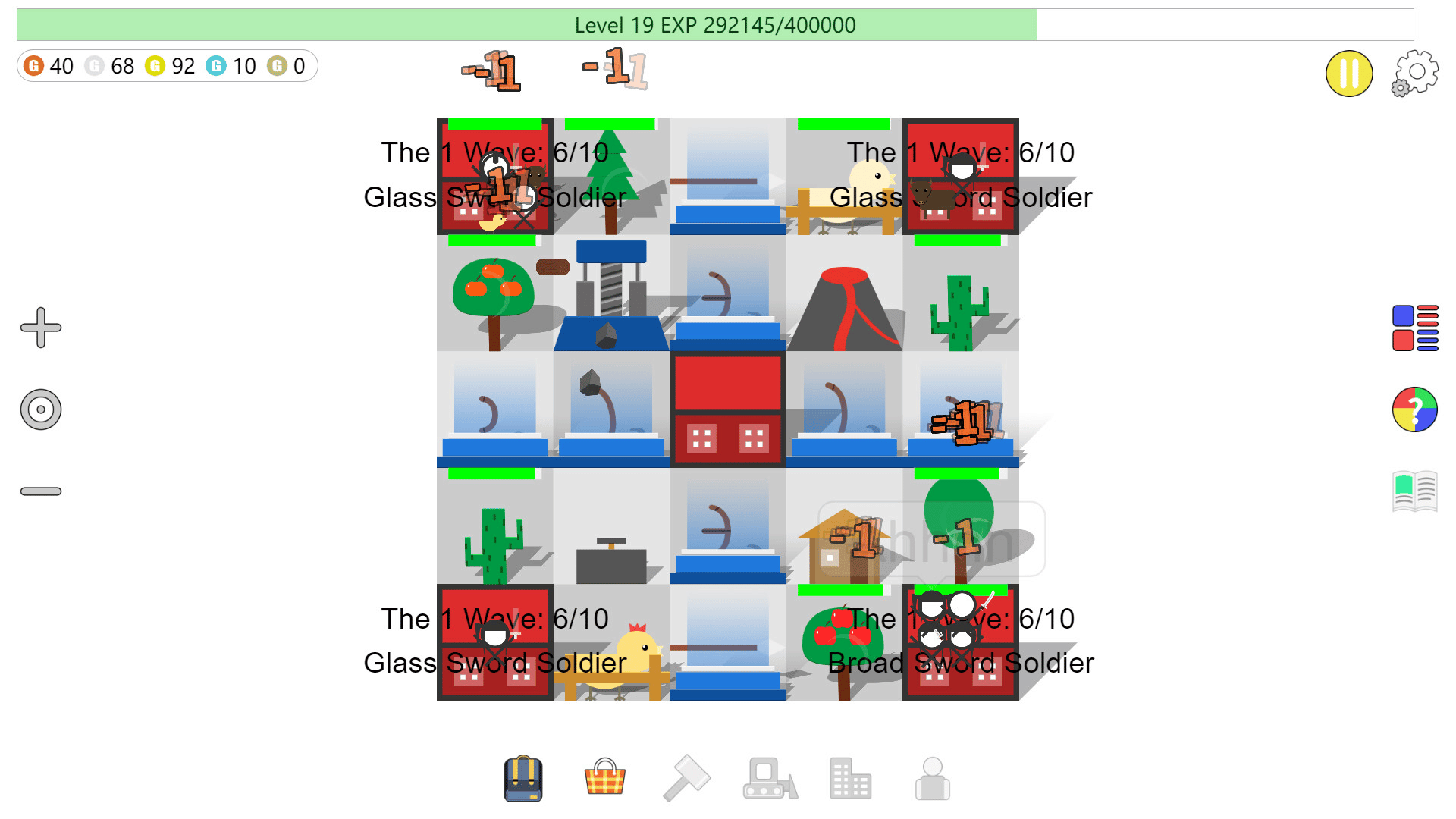Image resolution: width=1456 pixels, height=819 pixels.
Task: Pause the game
Action: pos(1348,74)
